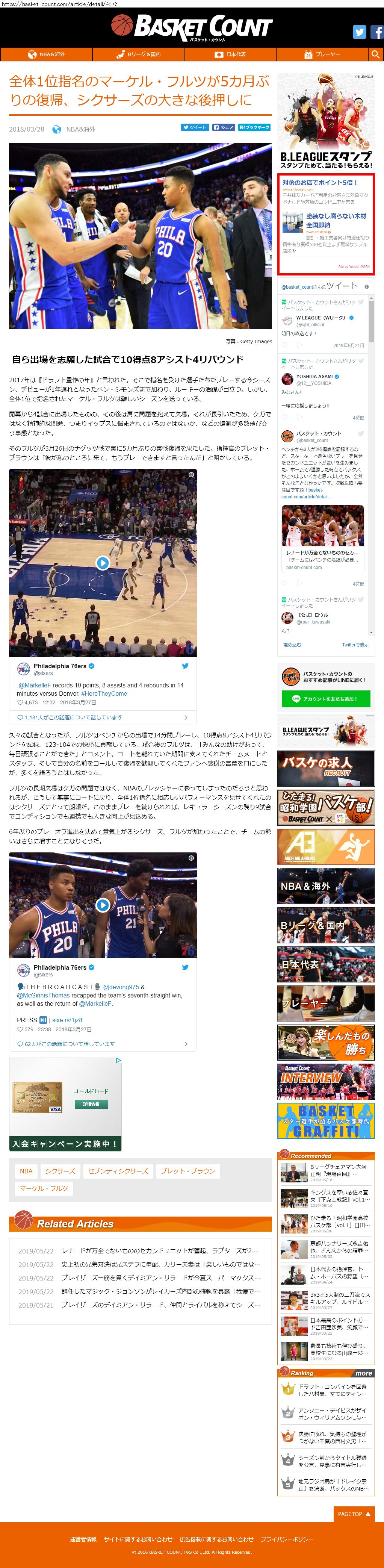The image size is (384, 1568).
Task: Open the search magnifier icon
Action: 375,54
